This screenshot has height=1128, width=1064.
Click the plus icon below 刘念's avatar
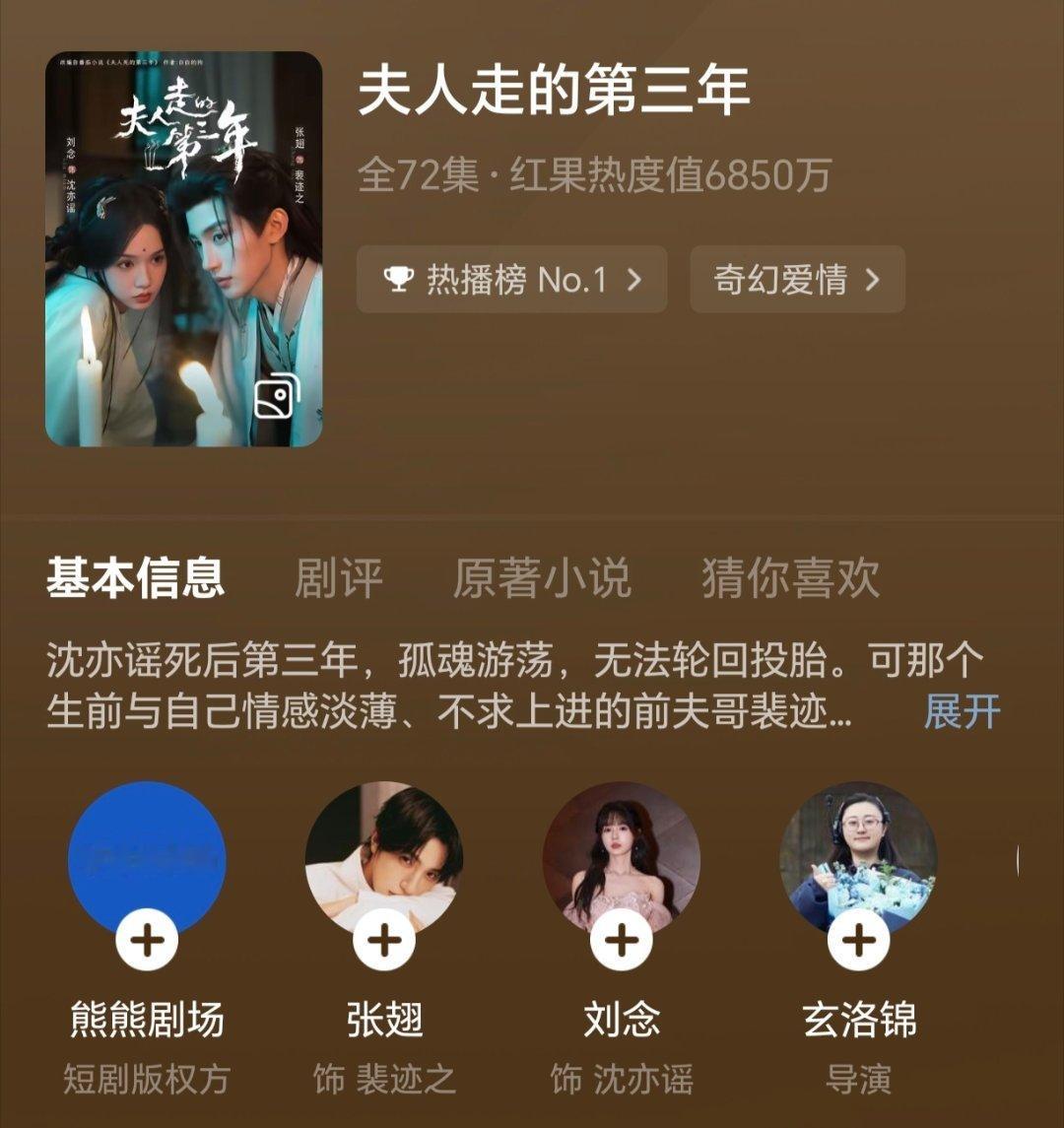pos(621,943)
